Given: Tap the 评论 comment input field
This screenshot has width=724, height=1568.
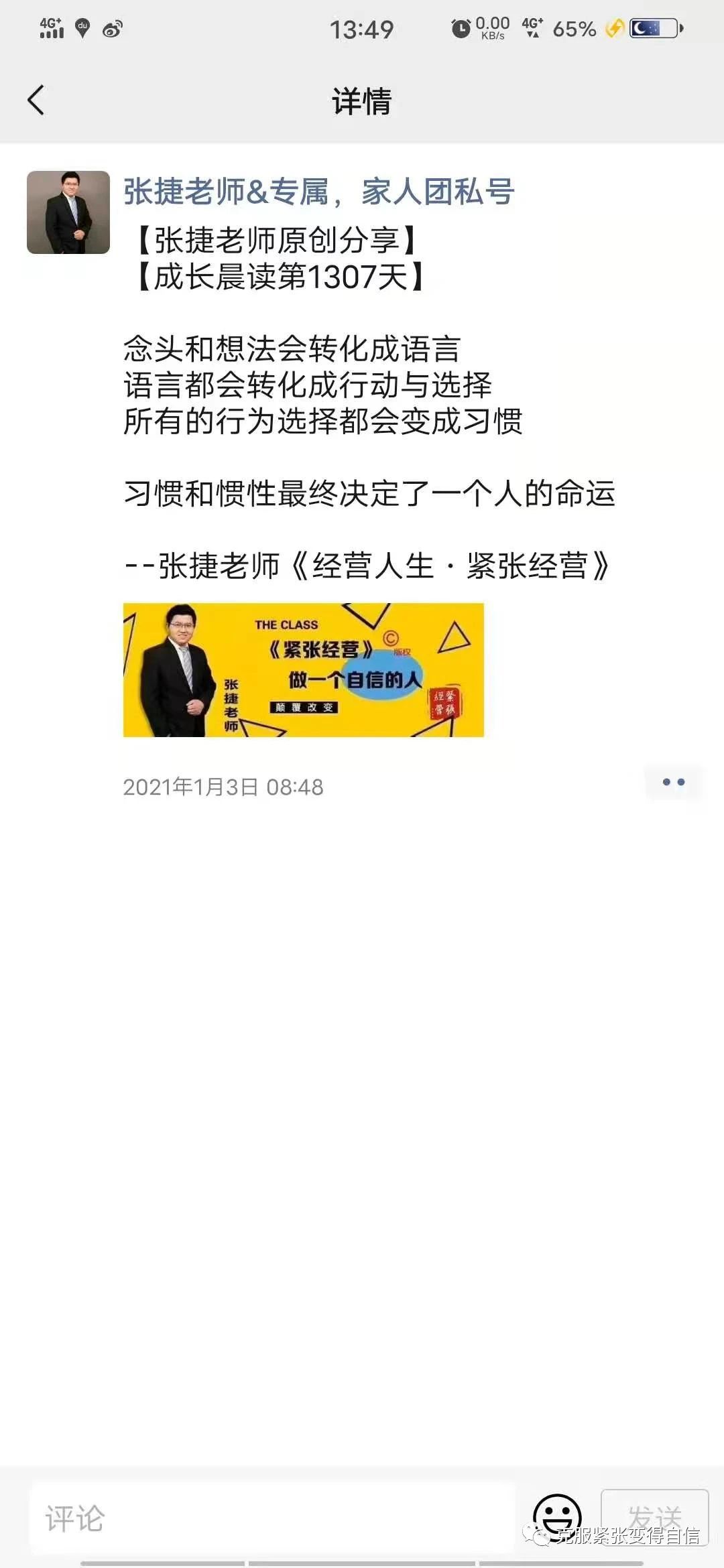Looking at the screenshot, I should point(272,1518).
